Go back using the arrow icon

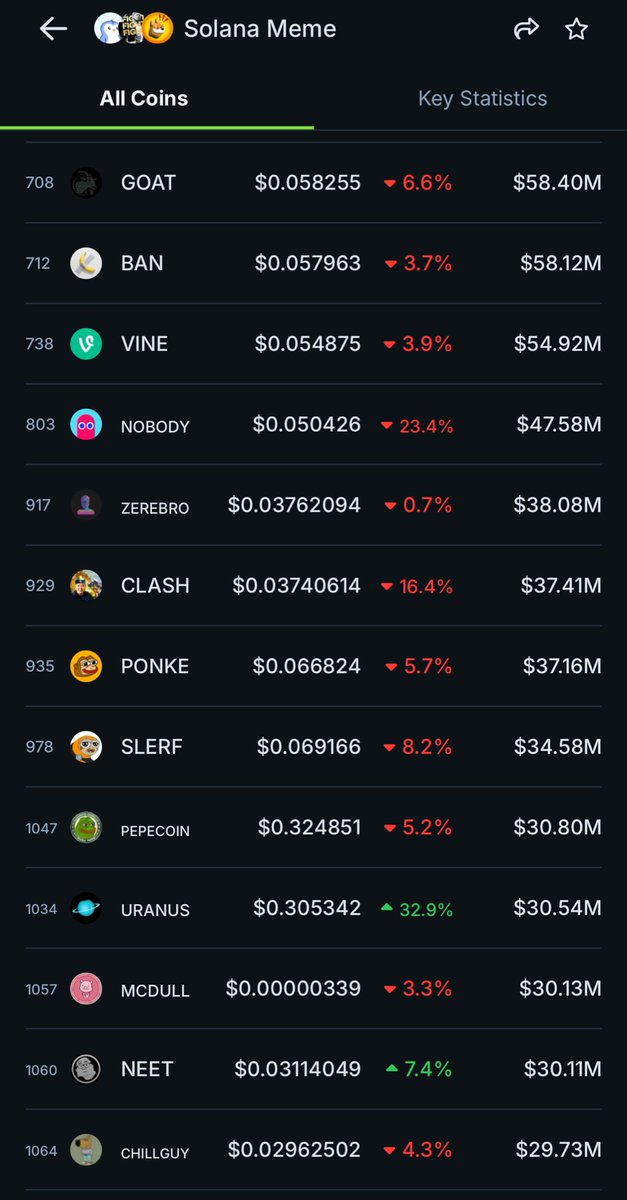[x=53, y=29]
